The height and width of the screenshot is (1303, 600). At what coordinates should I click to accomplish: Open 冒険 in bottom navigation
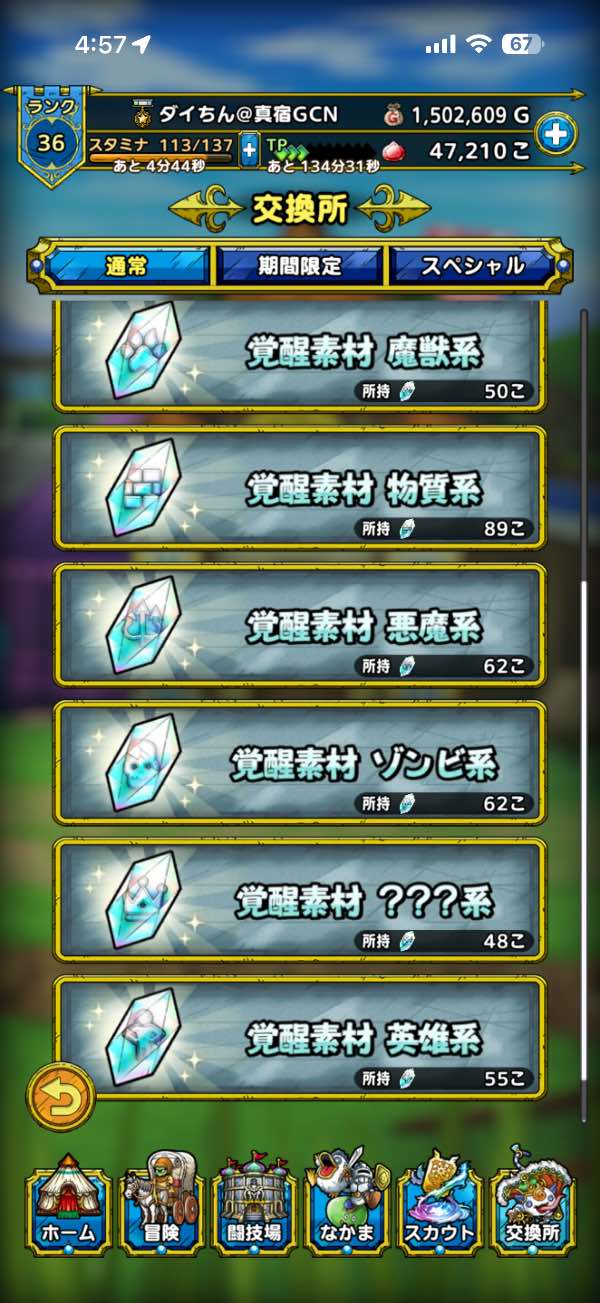tap(158, 1204)
